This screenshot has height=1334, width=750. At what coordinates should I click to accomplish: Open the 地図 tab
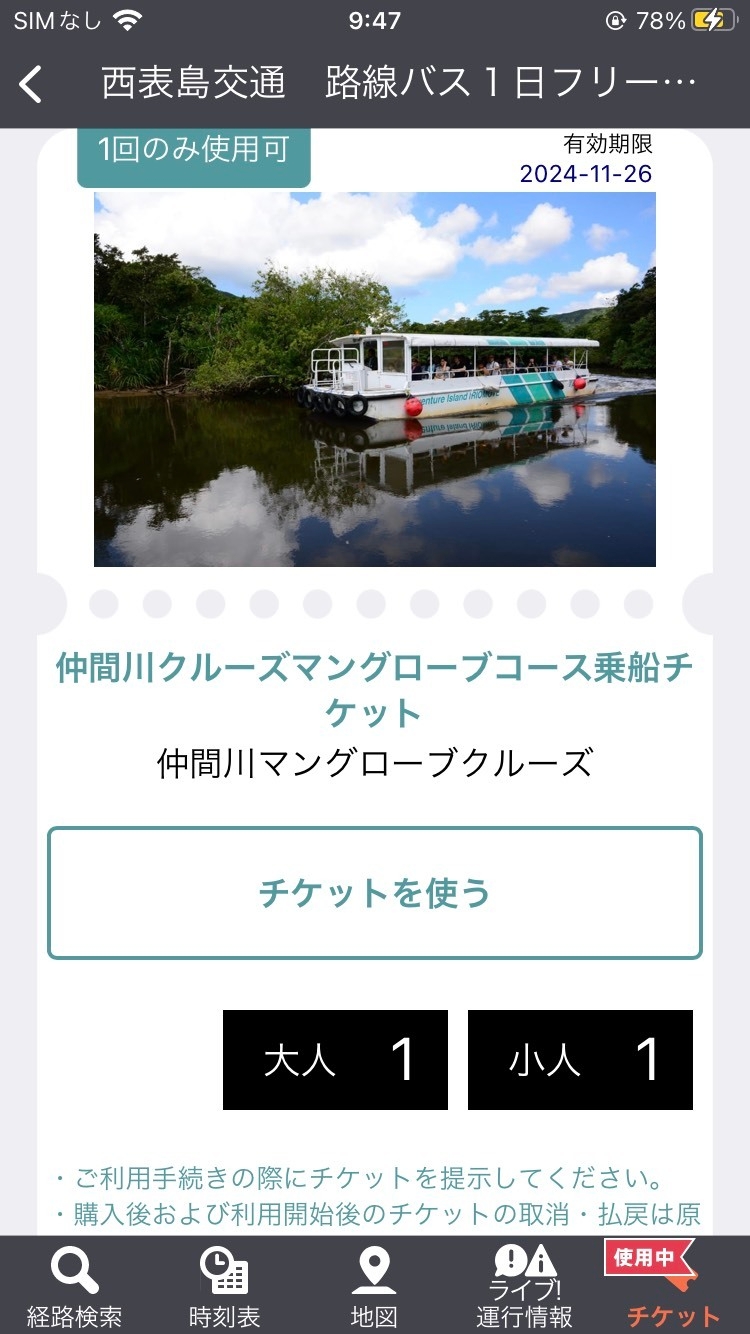coord(374,1288)
